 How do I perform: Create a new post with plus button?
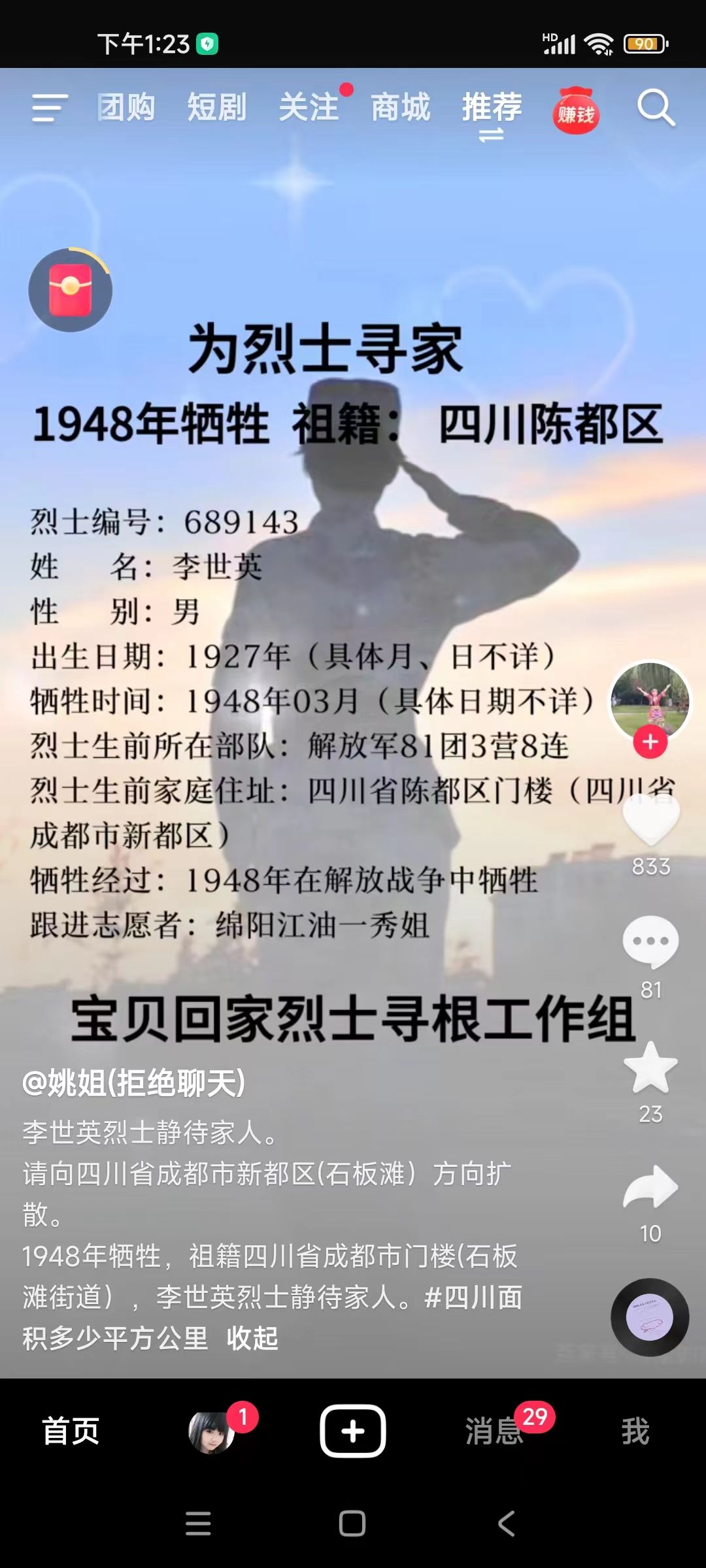coord(353,1431)
